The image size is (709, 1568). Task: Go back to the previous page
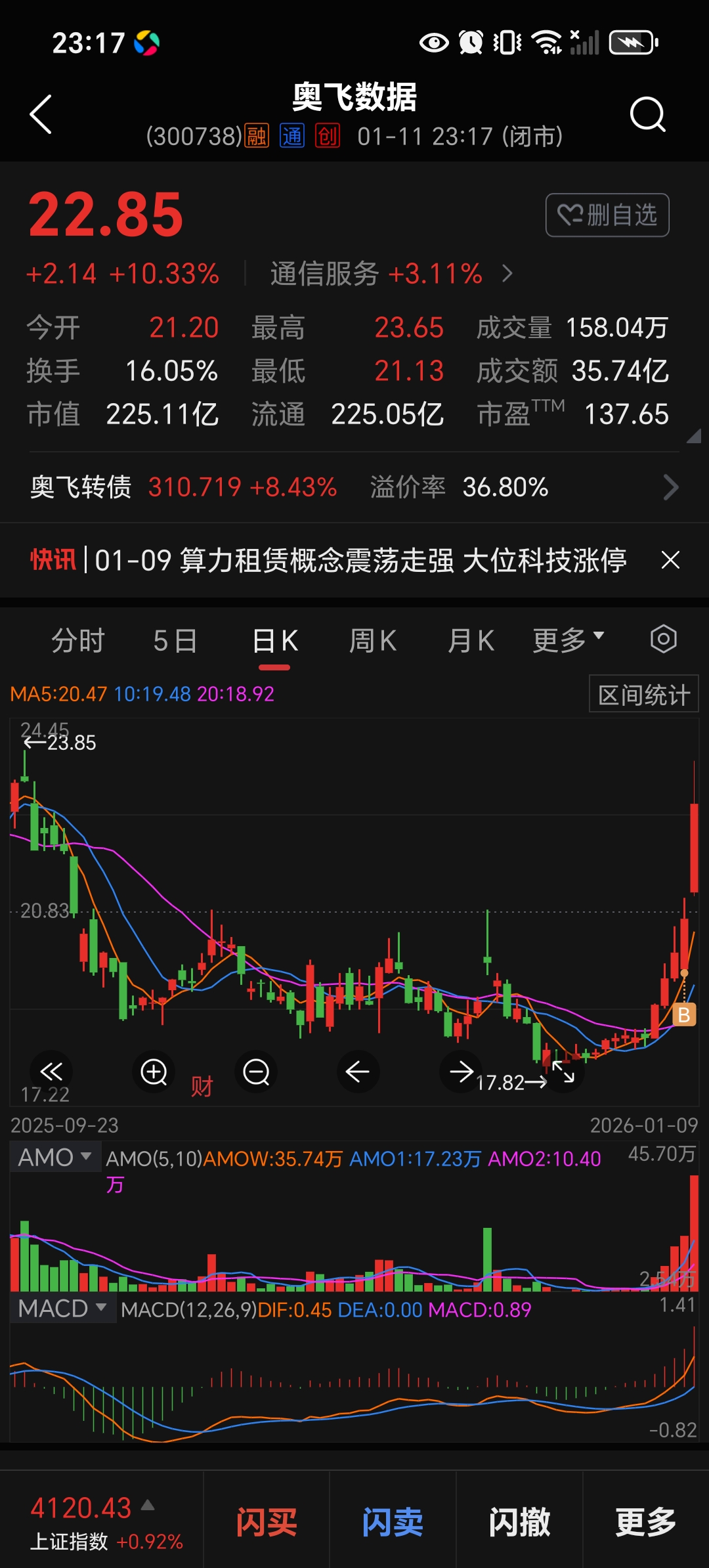tap(41, 115)
